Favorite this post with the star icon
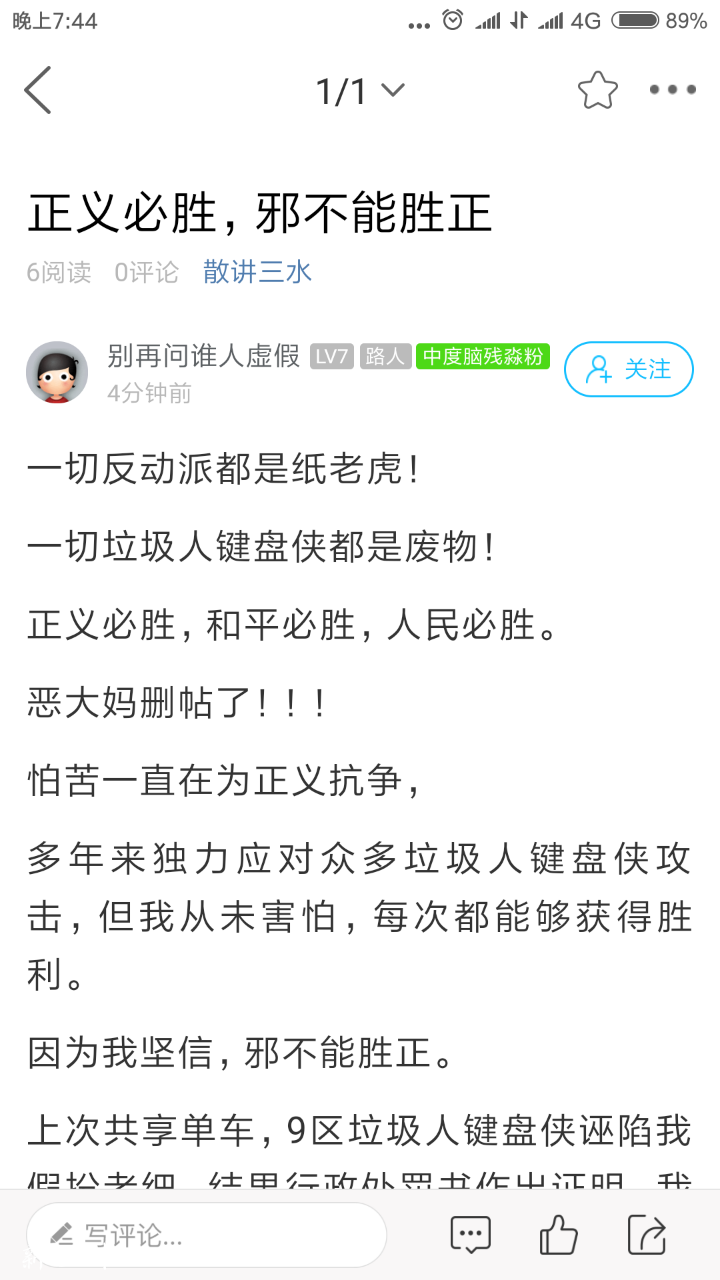The height and width of the screenshot is (1280, 720). tap(598, 91)
